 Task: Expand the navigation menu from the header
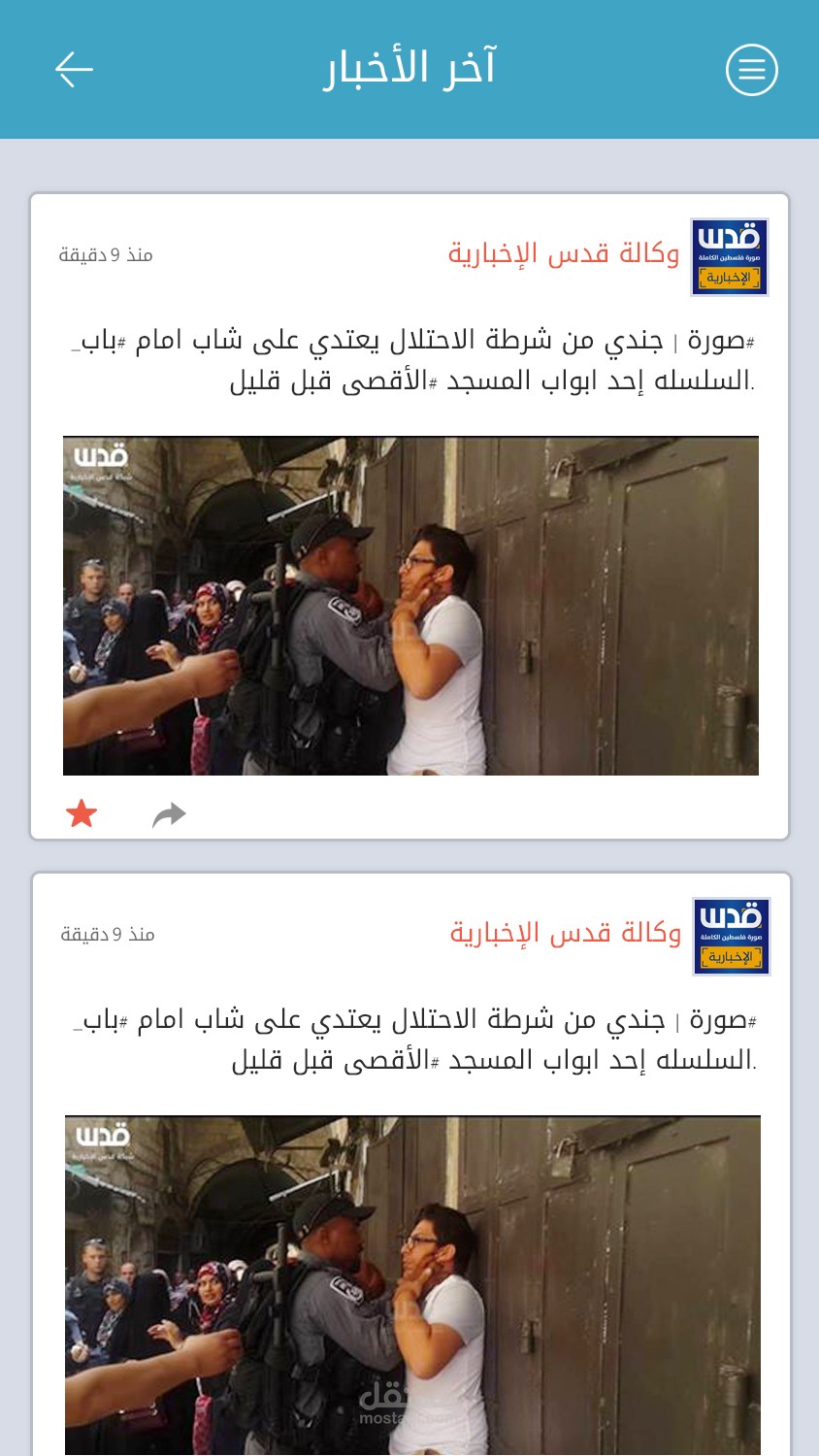coord(752,69)
